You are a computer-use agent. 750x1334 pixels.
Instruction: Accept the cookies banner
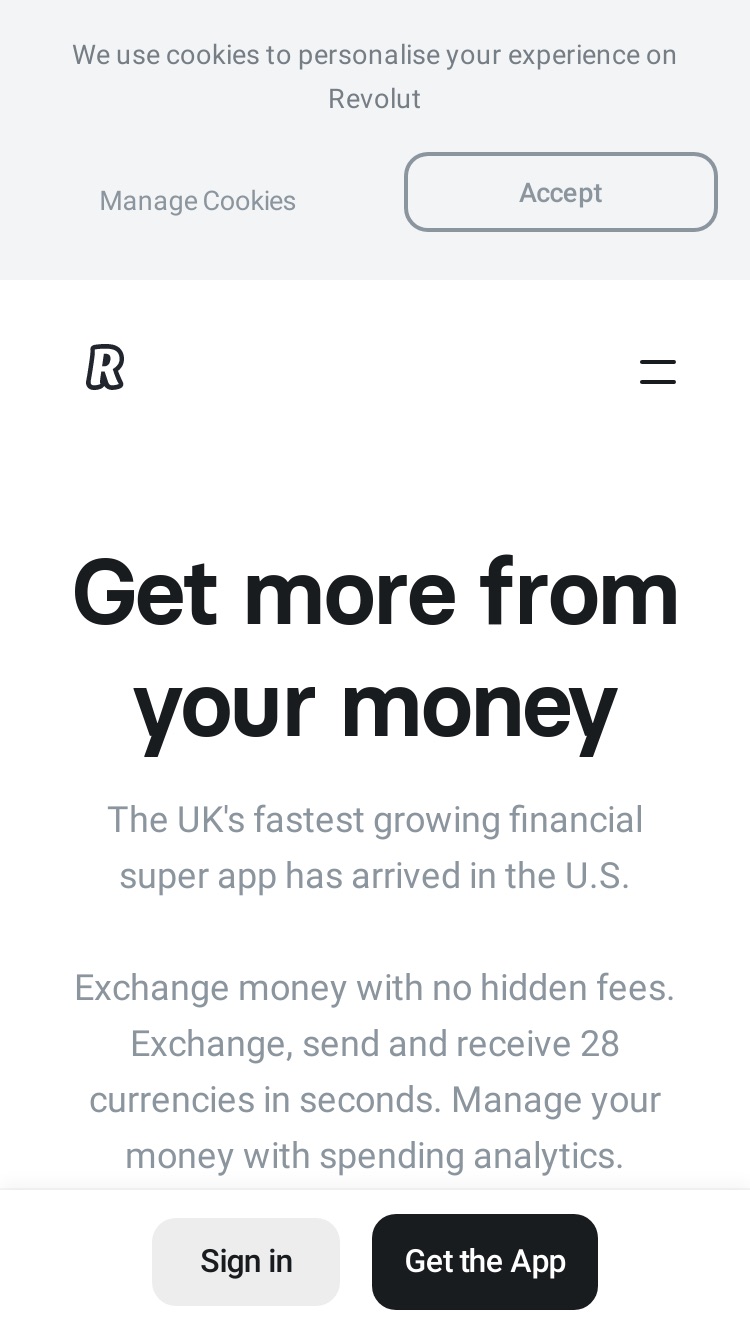coord(561,192)
